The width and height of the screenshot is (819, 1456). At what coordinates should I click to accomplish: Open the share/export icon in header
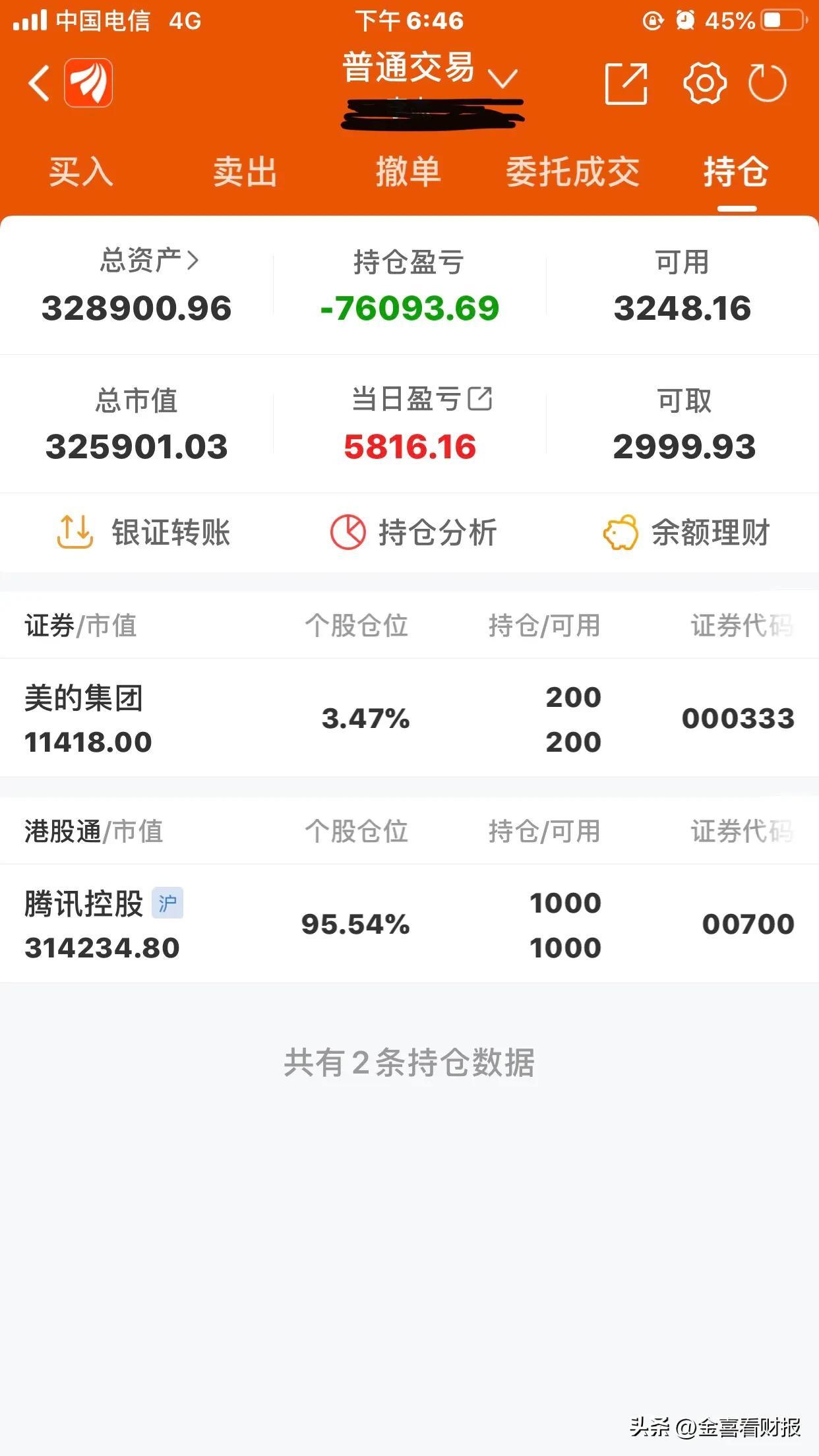[x=626, y=84]
